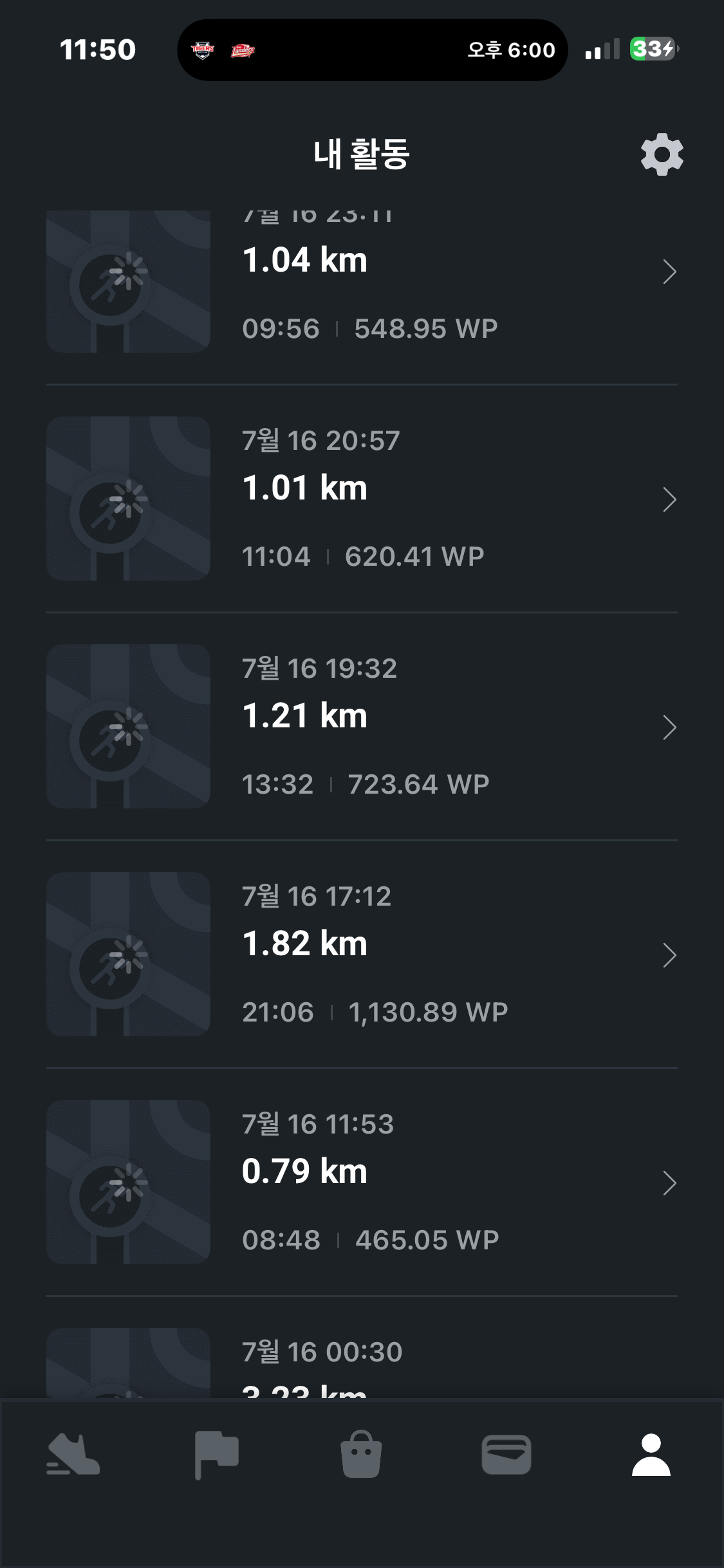Switch to the wallet tab
Viewport: 724px width, 1568px height.
point(506,1455)
